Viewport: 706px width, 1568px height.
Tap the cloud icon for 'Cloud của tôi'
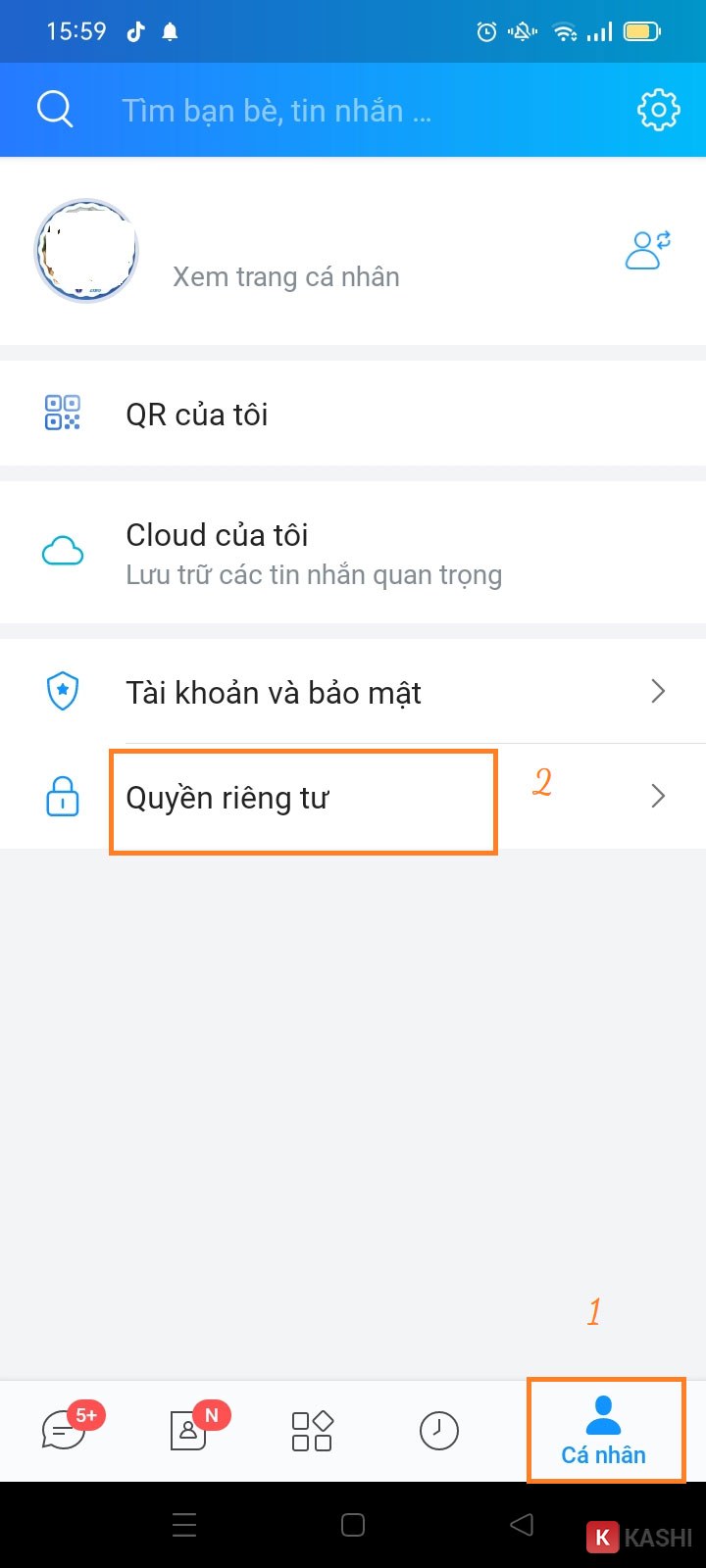[62, 551]
